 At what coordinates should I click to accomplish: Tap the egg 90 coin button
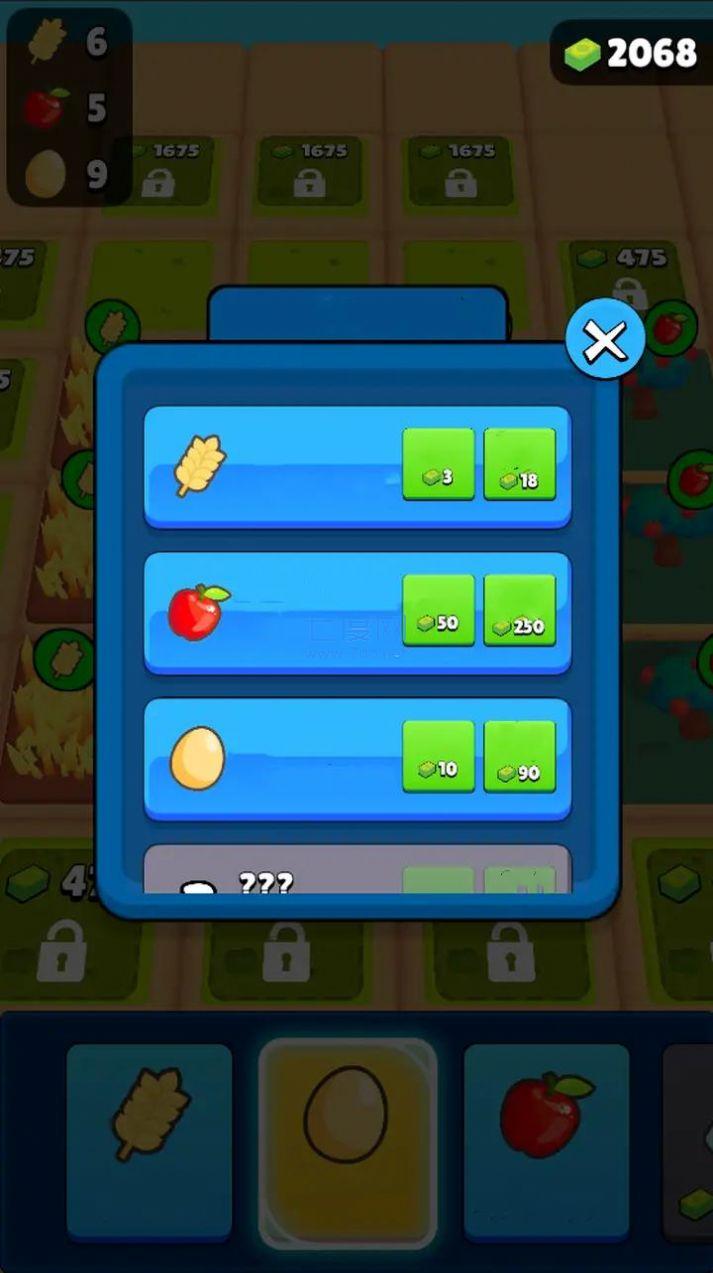tap(519, 756)
